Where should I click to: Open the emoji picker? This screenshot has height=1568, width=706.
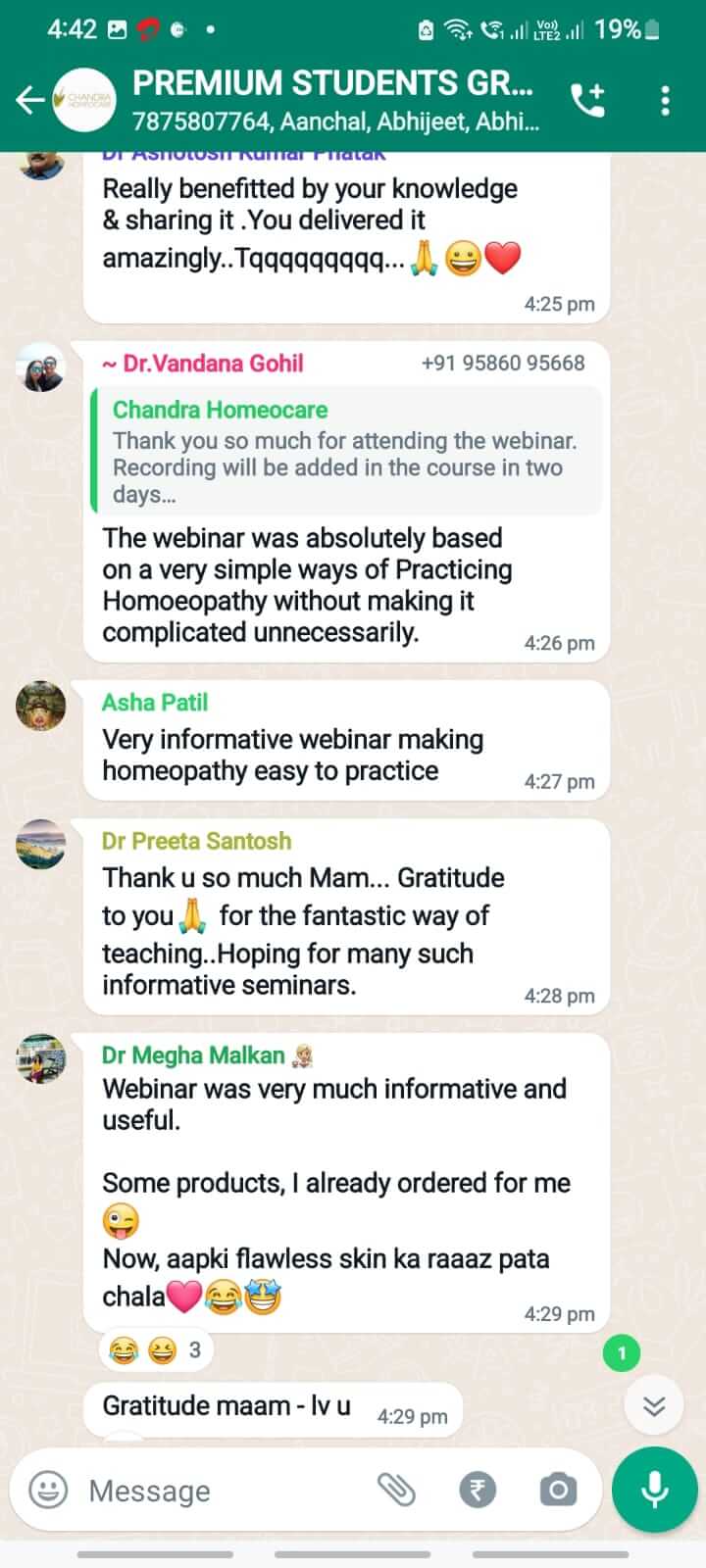48,1491
